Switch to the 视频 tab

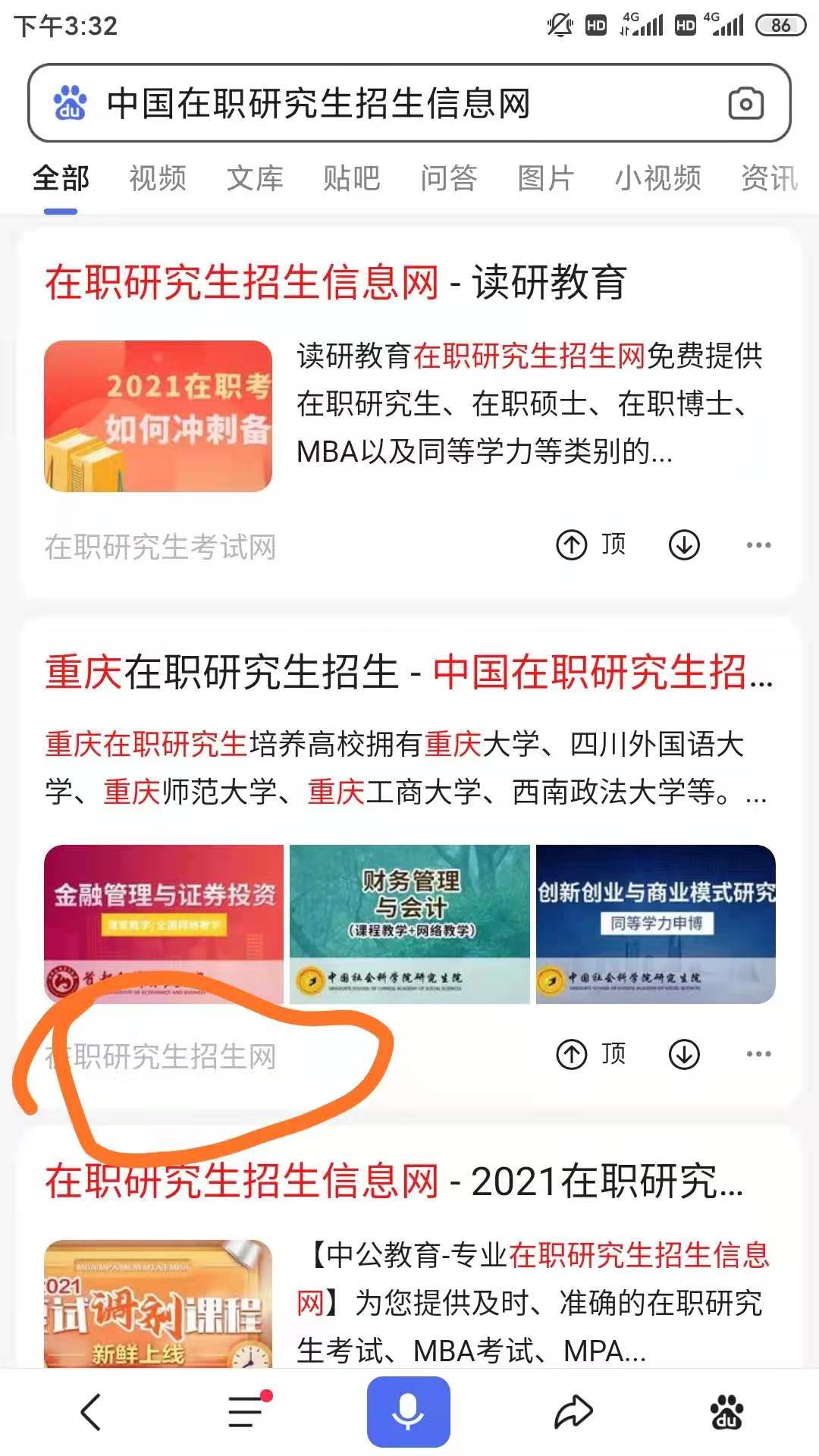(x=158, y=179)
